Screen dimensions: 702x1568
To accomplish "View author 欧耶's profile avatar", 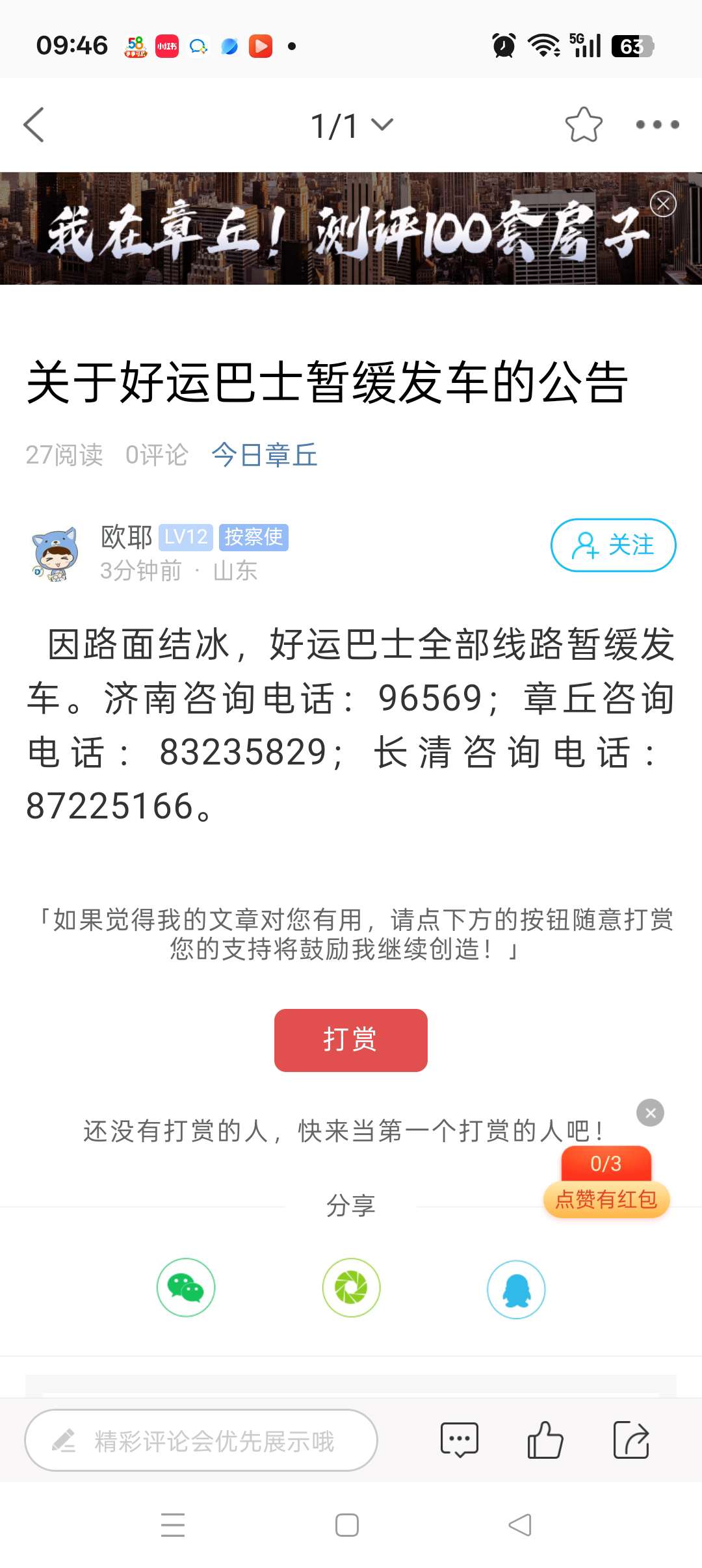I will tap(55, 554).
